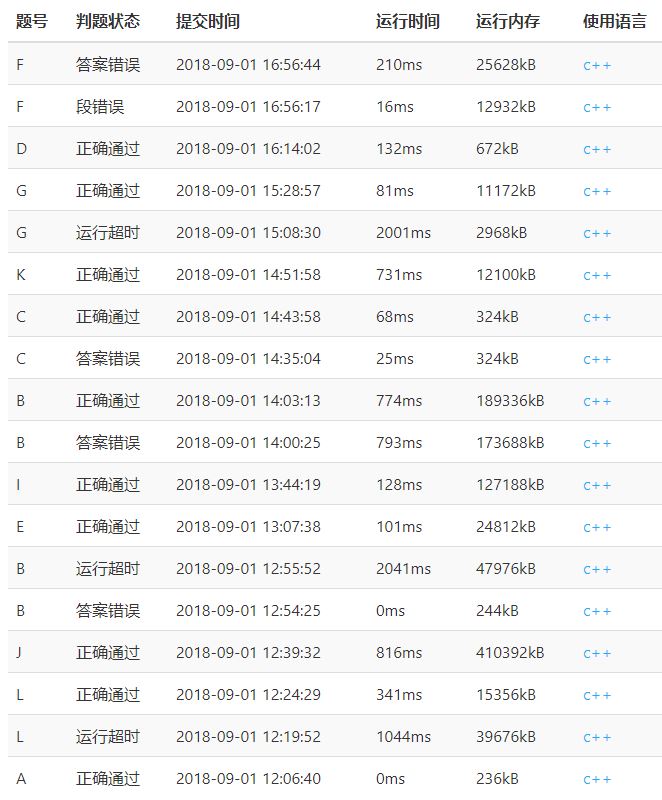Open c++ link for 14:00:25 submission

click(597, 443)
